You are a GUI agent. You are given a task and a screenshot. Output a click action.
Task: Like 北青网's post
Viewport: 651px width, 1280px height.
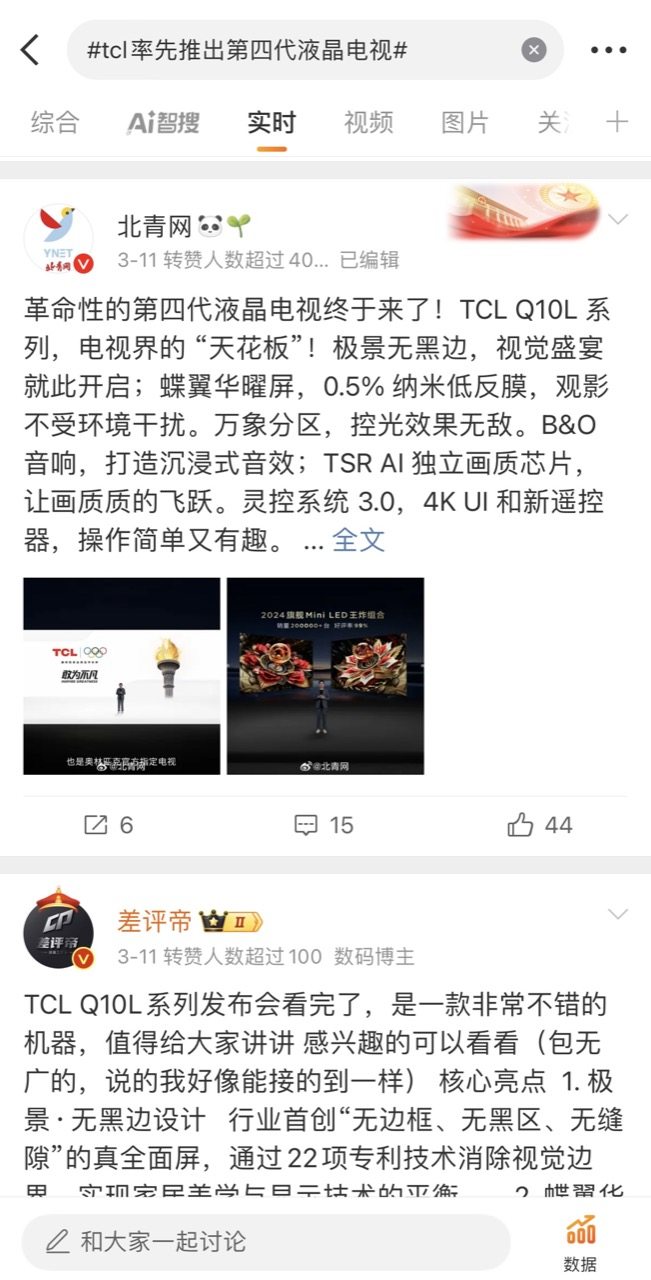[540, 825]
